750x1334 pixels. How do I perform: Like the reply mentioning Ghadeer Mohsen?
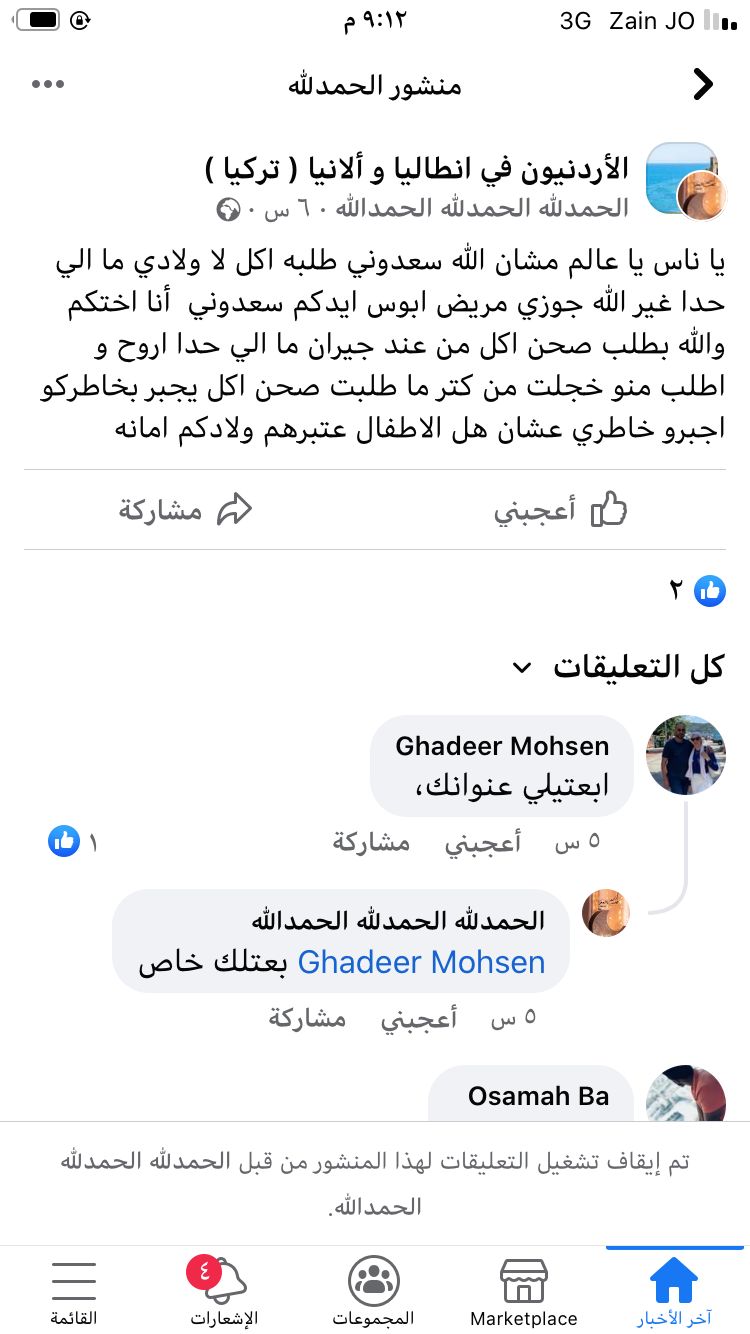419,1018
